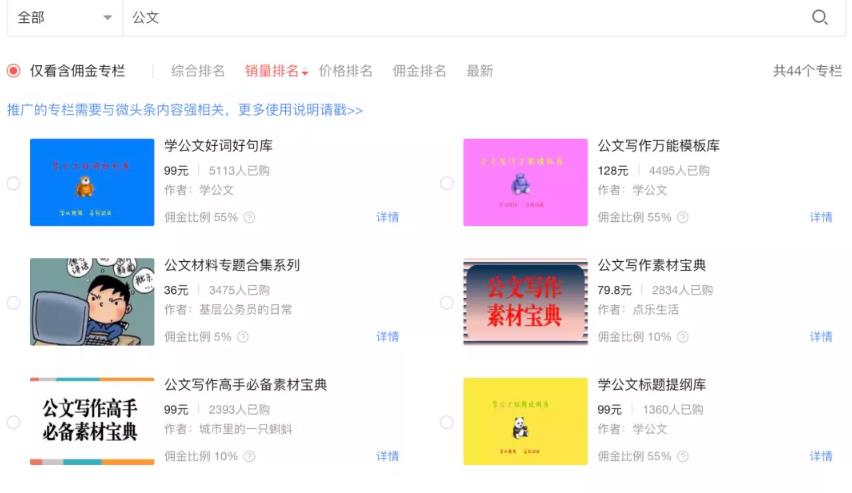This screenshot has width=852, height=493.
Task: Tap the search magnifier icon
Action: 819,18
